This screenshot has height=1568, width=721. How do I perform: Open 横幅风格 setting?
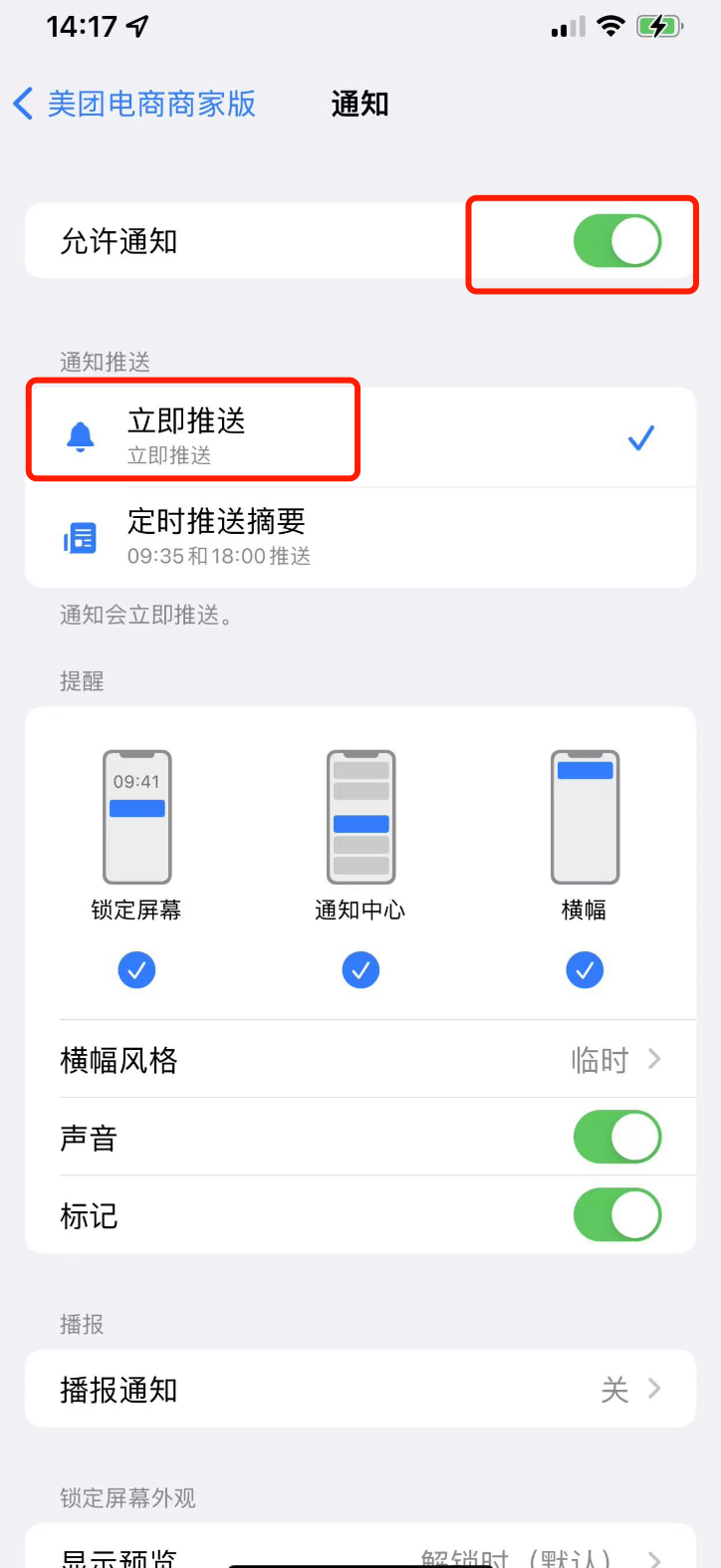(x=360, y=1059)
